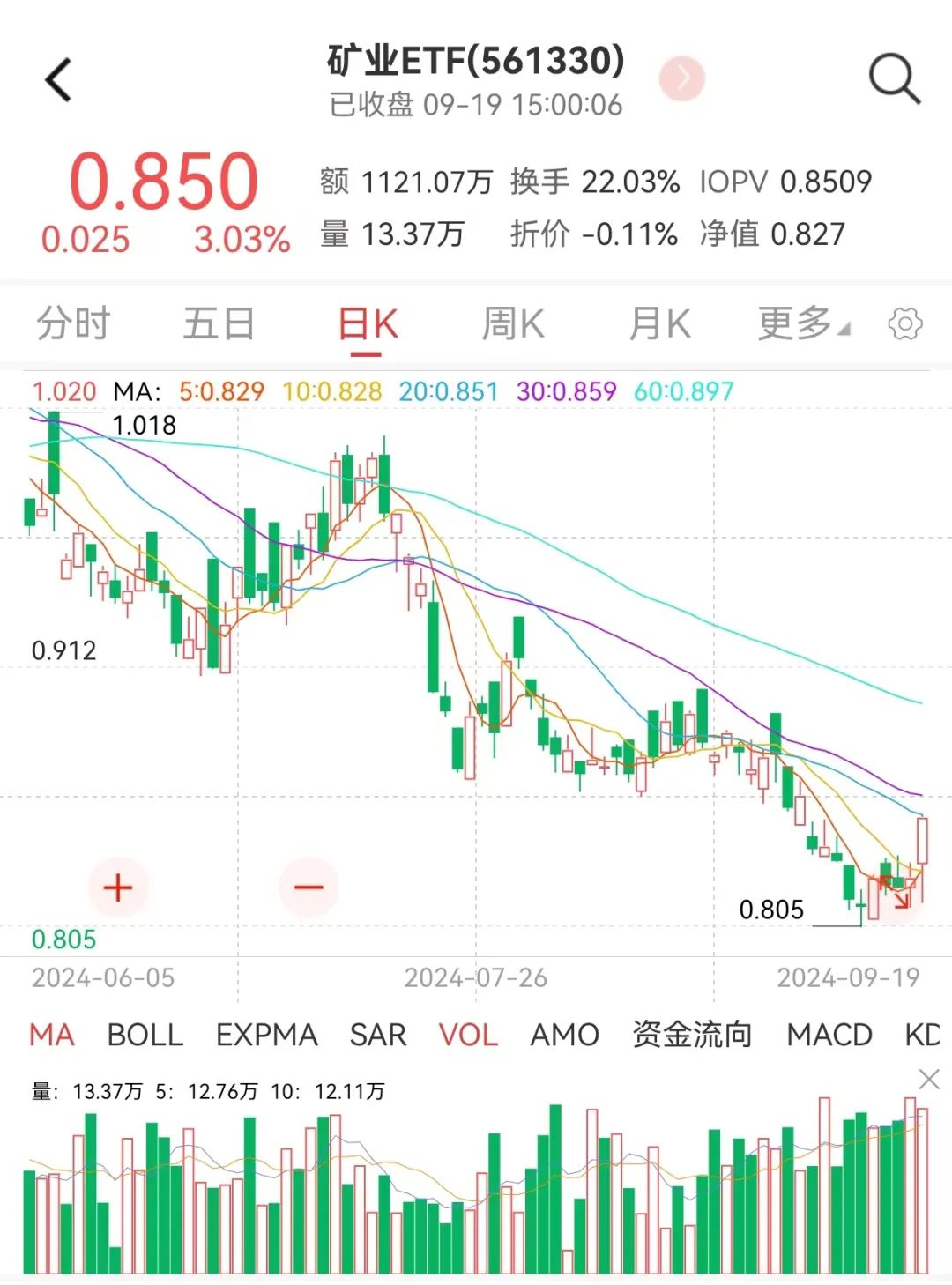Screen dimensions: 952x1285
Task: Enable the SAR indicator
Action: [x=377, y=1035]
